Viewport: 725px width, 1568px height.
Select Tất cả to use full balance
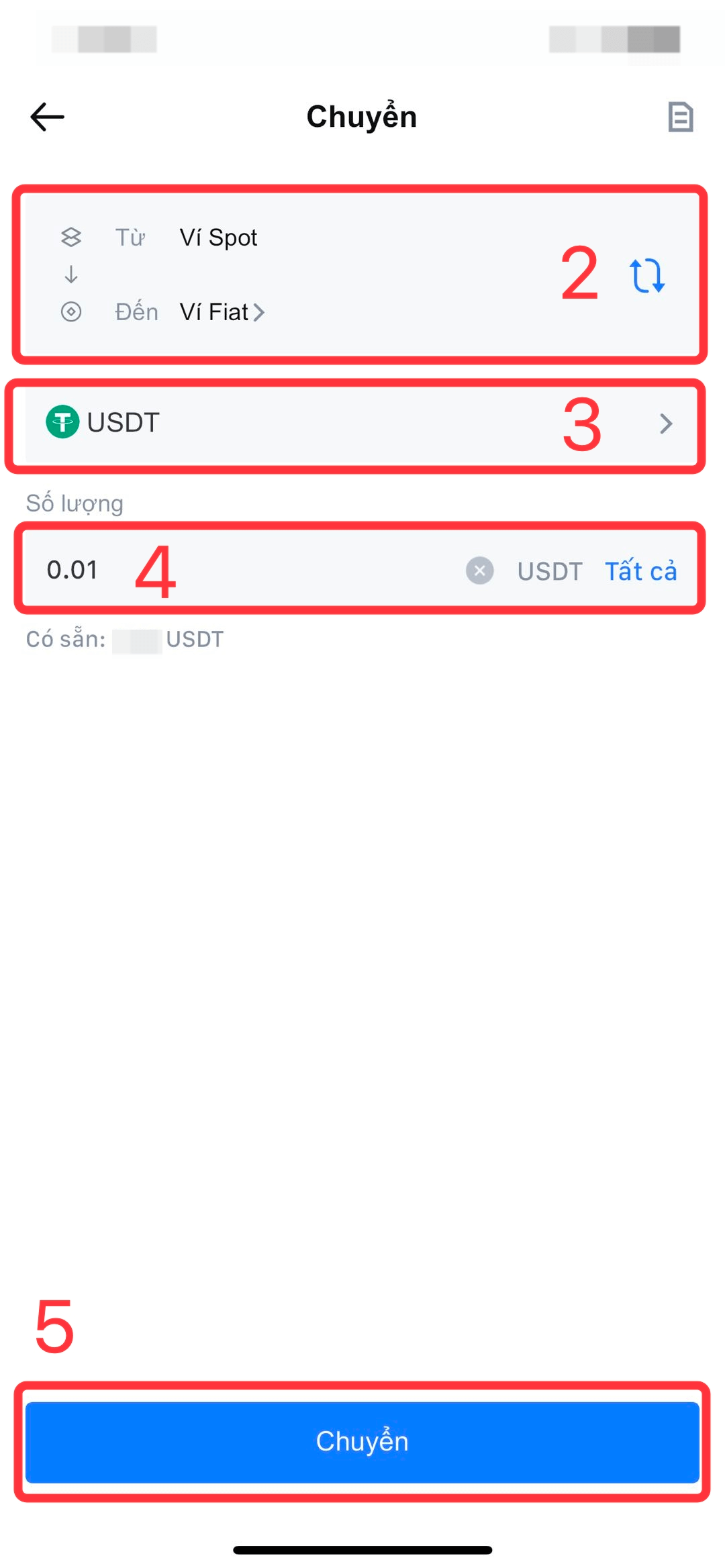click(641, 571)
